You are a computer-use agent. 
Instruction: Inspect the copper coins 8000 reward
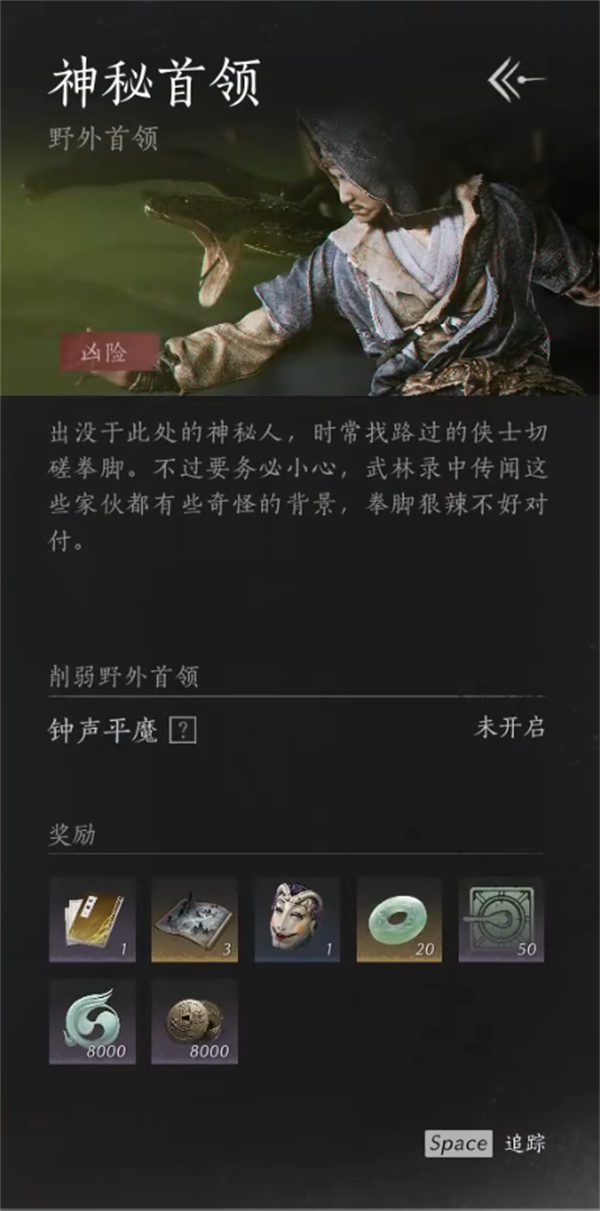pos(194,1021)
